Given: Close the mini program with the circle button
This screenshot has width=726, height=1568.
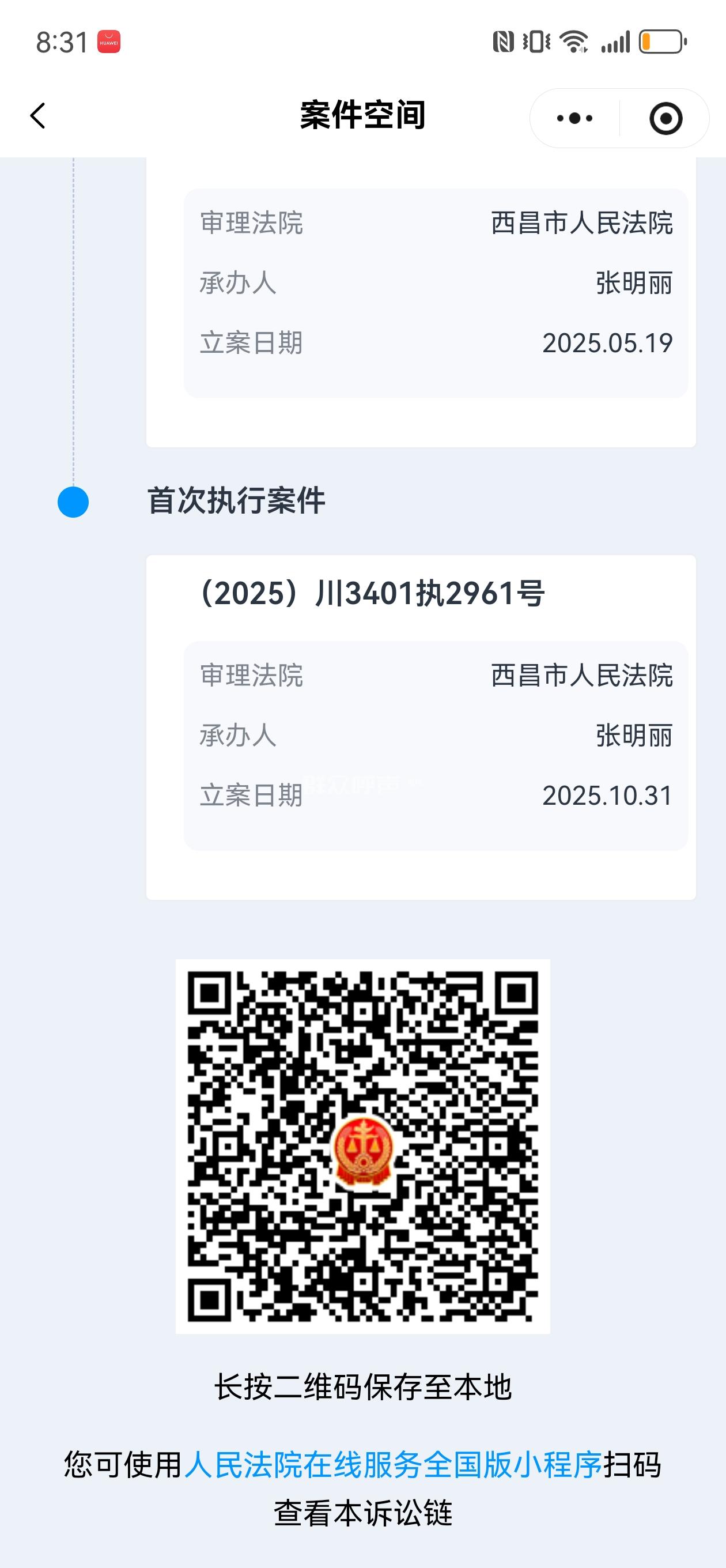Looking at the screenshot, I should click(665, 118).
